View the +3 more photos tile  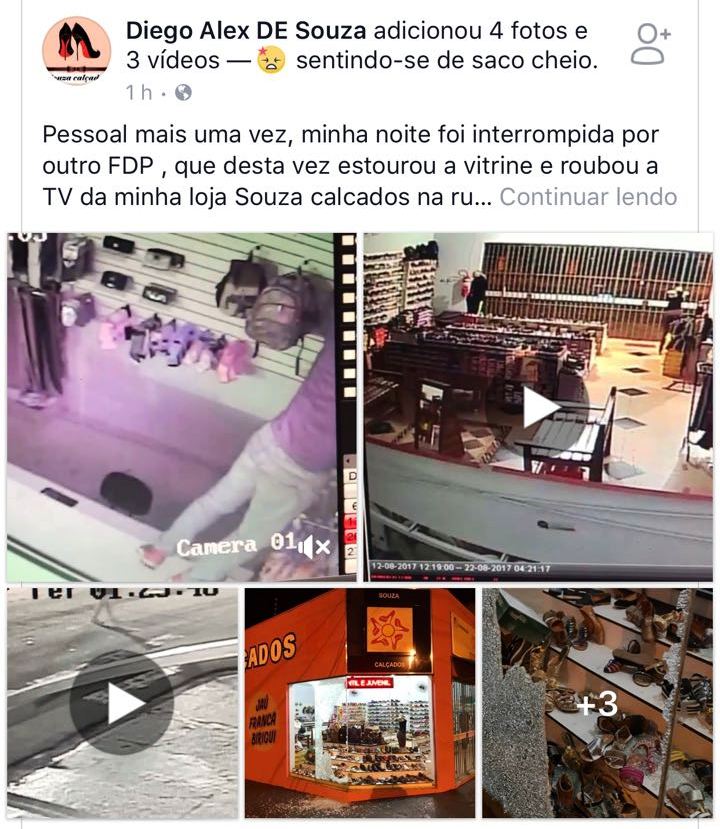[597, 703]
